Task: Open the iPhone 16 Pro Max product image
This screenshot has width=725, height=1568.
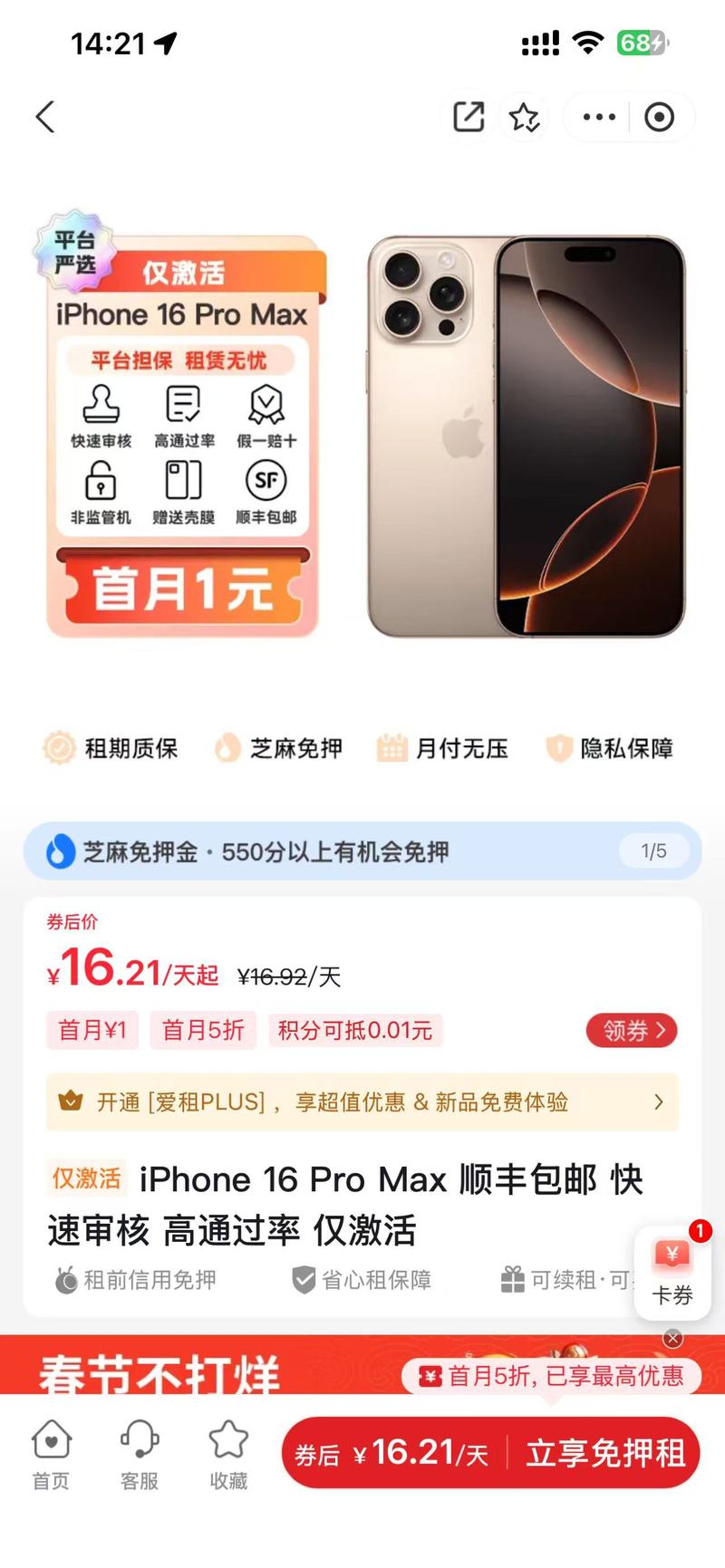Action: (x=525, y=436)
